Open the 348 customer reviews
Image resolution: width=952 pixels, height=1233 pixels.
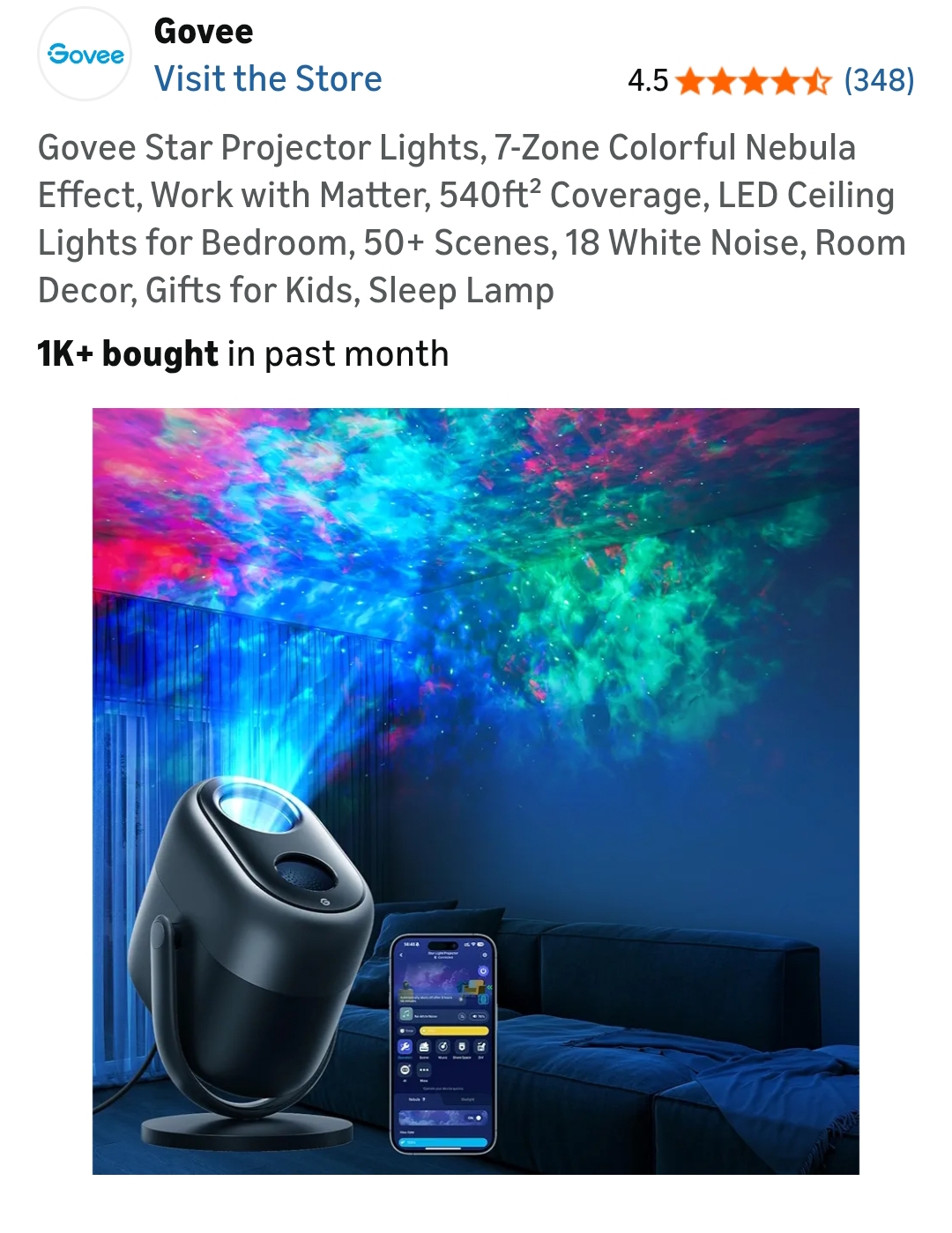tap(878, 80)
